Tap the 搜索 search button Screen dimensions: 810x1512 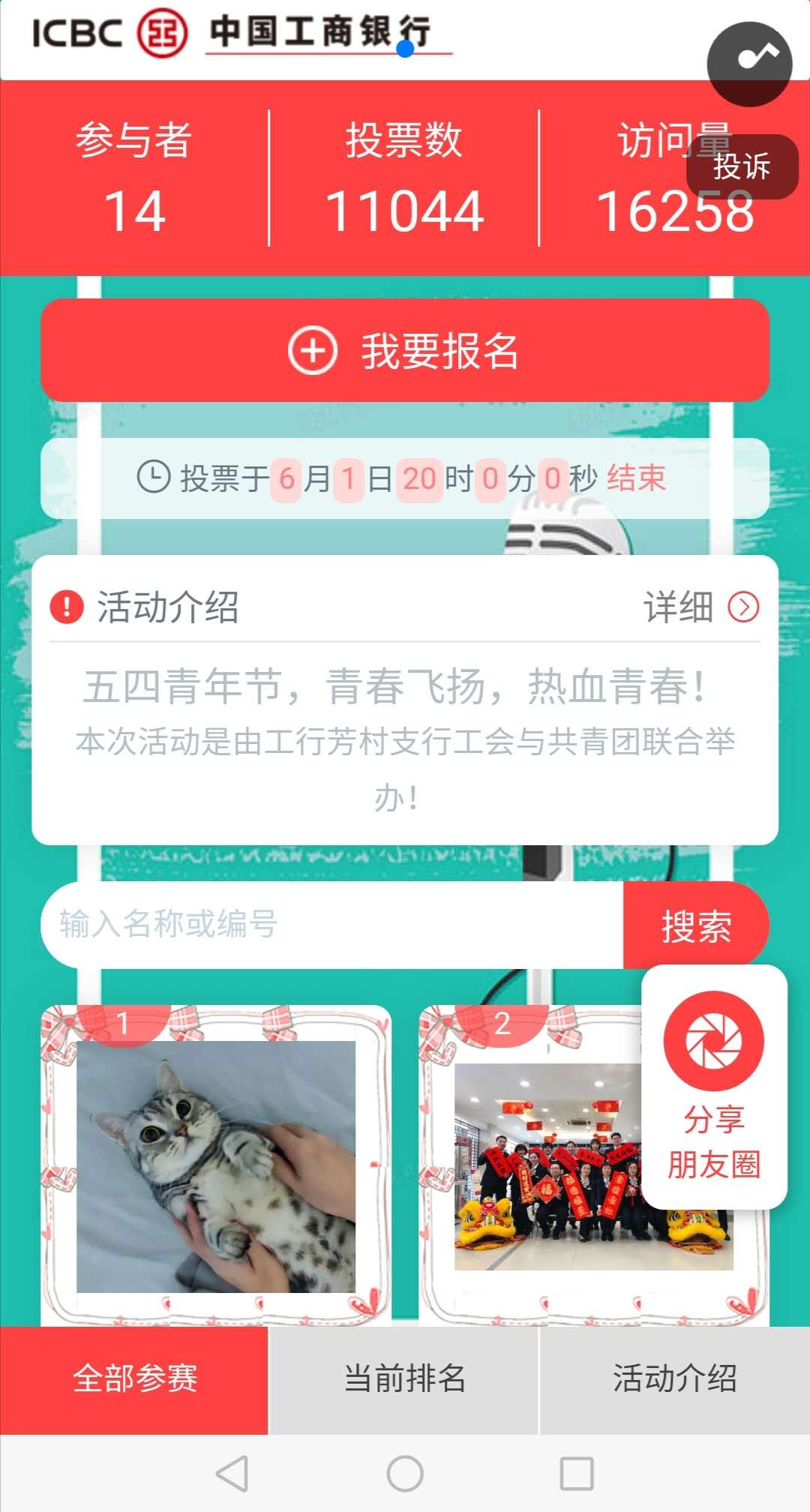696,925
